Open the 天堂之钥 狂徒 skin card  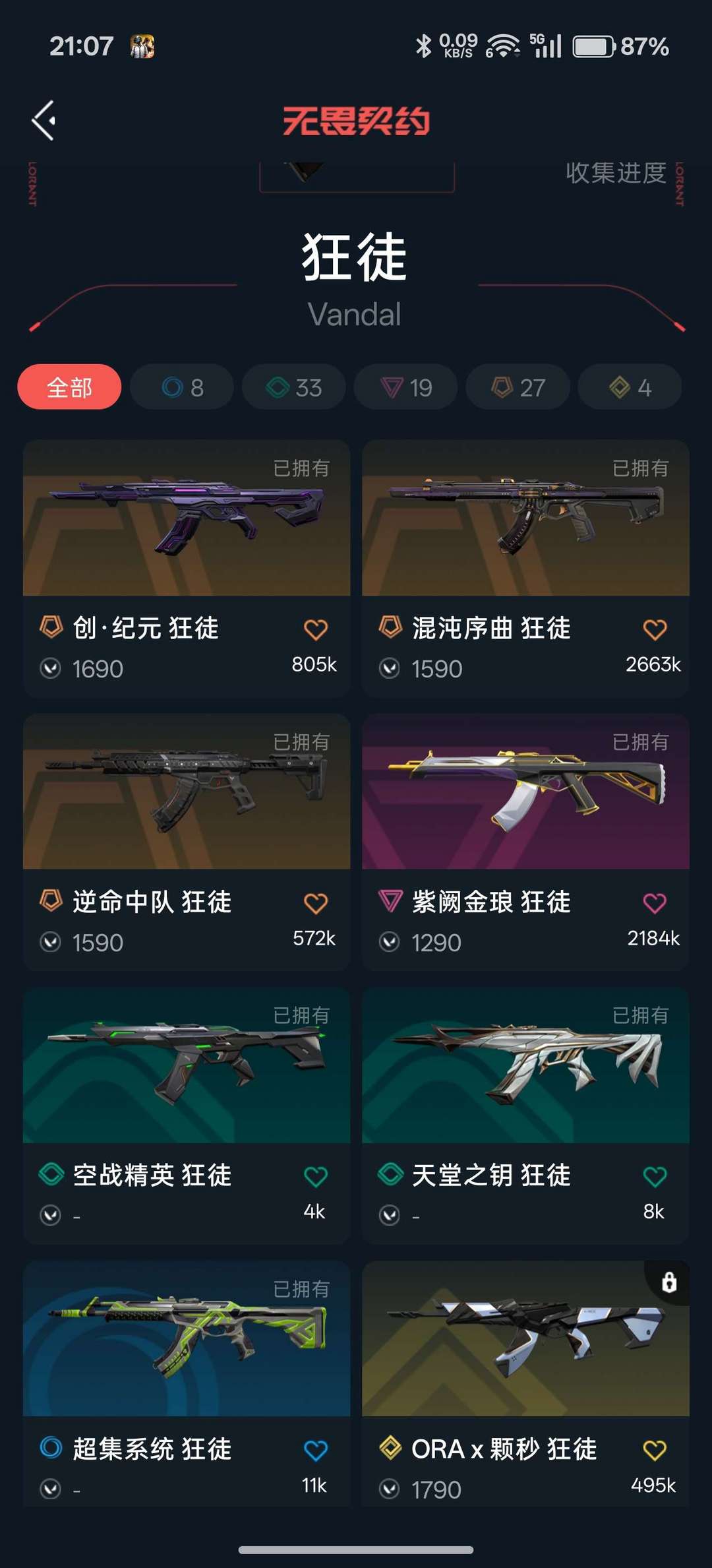(x=525, y=1115)
